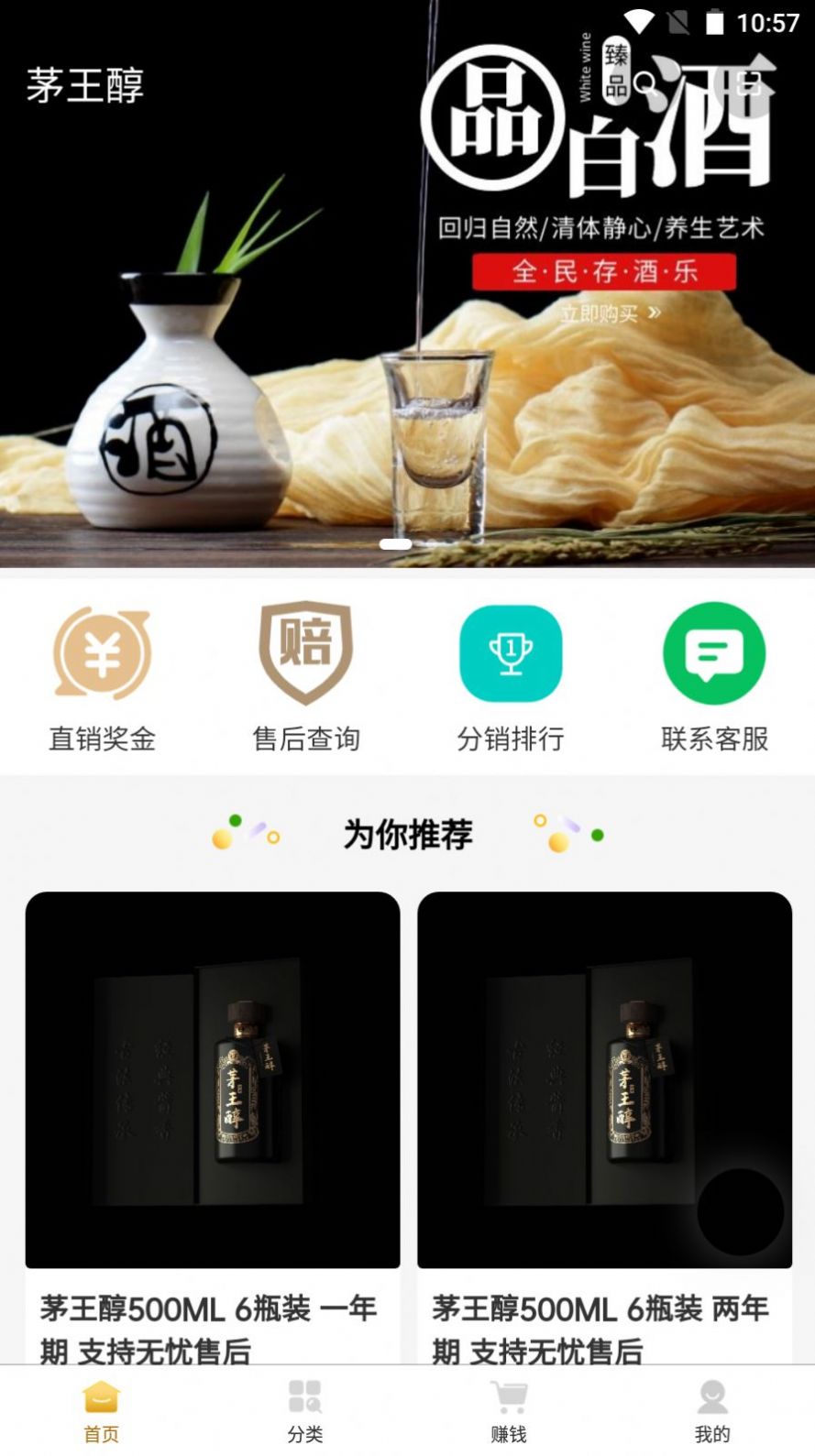Go to the 我的 profile tab

[712, 1411]
